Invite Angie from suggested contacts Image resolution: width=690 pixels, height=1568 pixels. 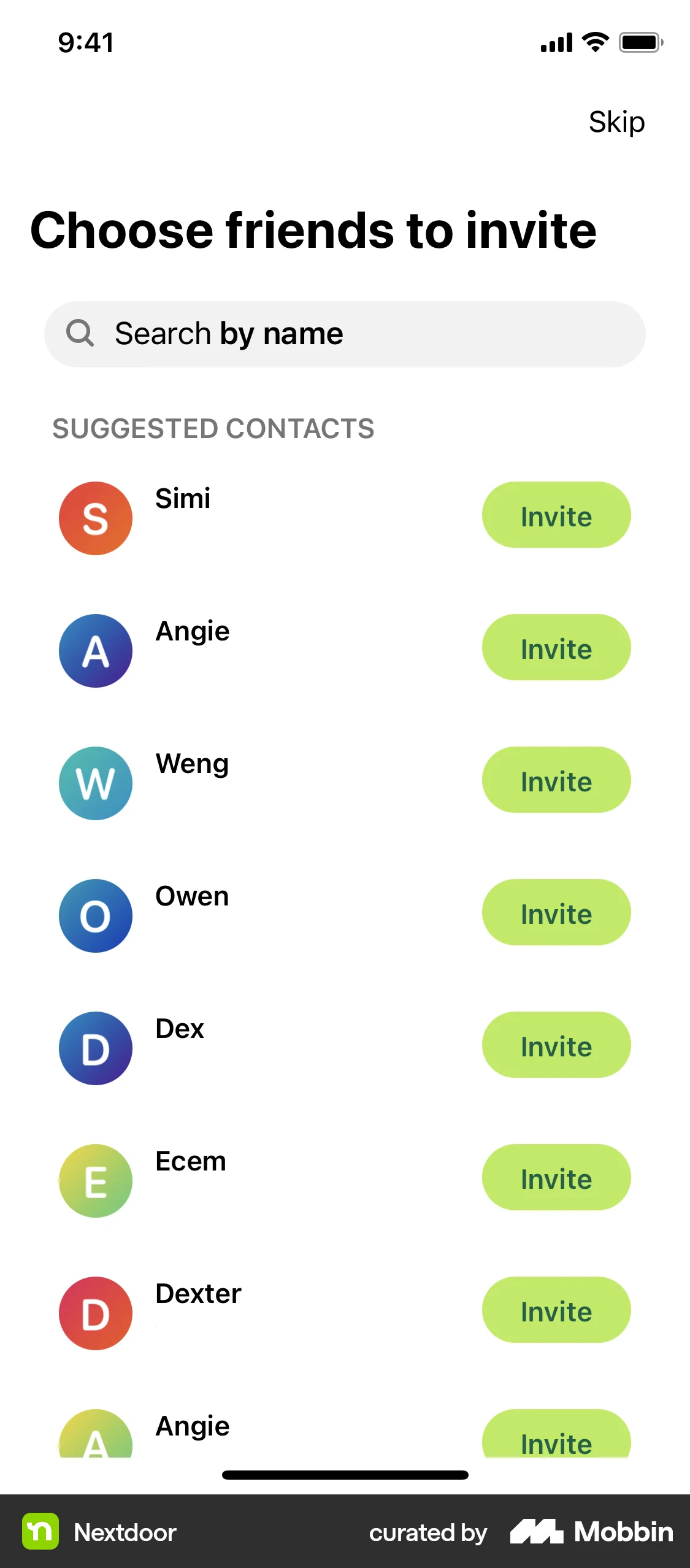coord(556,648)
